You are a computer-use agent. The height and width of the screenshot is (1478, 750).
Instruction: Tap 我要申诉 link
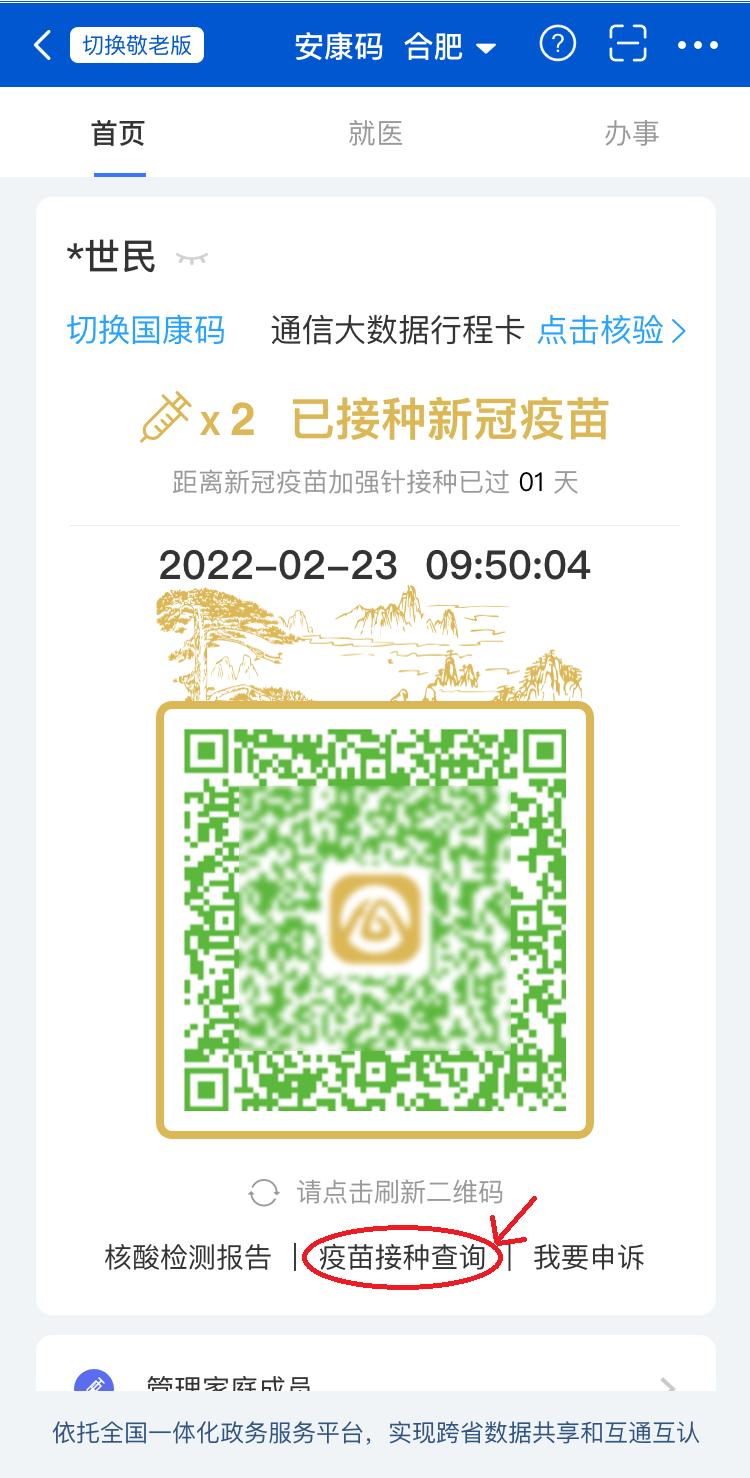click(x=588, y=1257)
